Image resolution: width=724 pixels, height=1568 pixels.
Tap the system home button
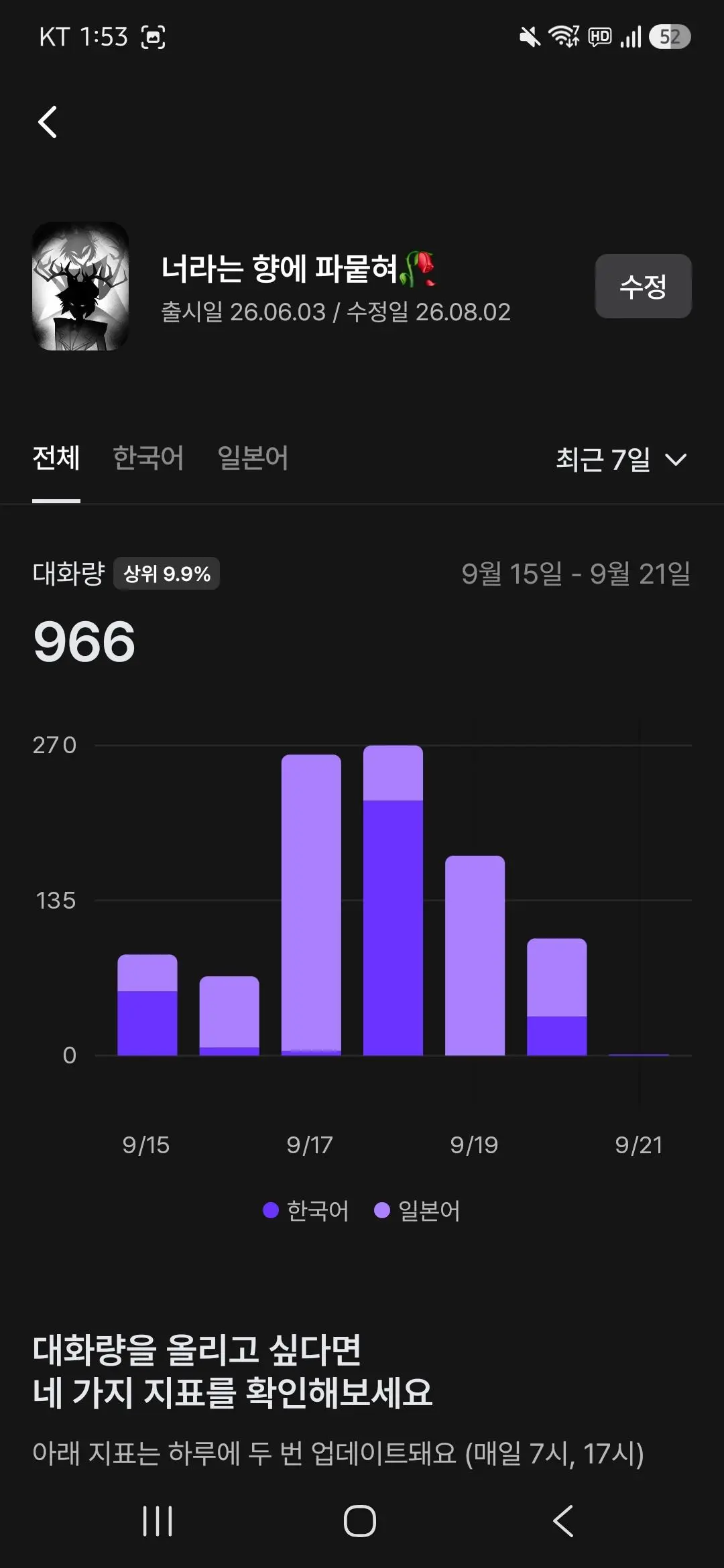[360, 1520]
